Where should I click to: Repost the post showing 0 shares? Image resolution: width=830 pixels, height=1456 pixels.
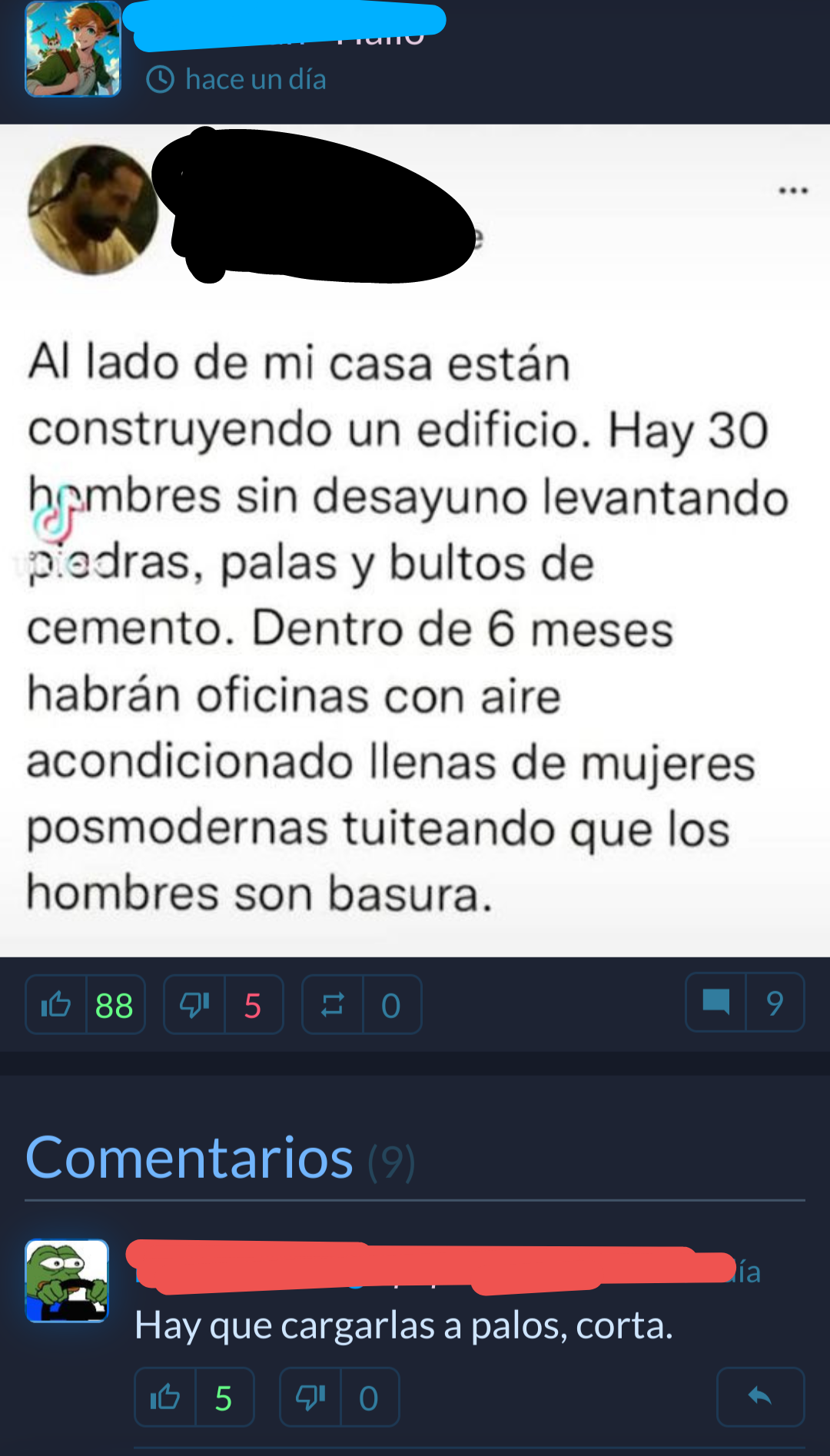coord(332,1004)
